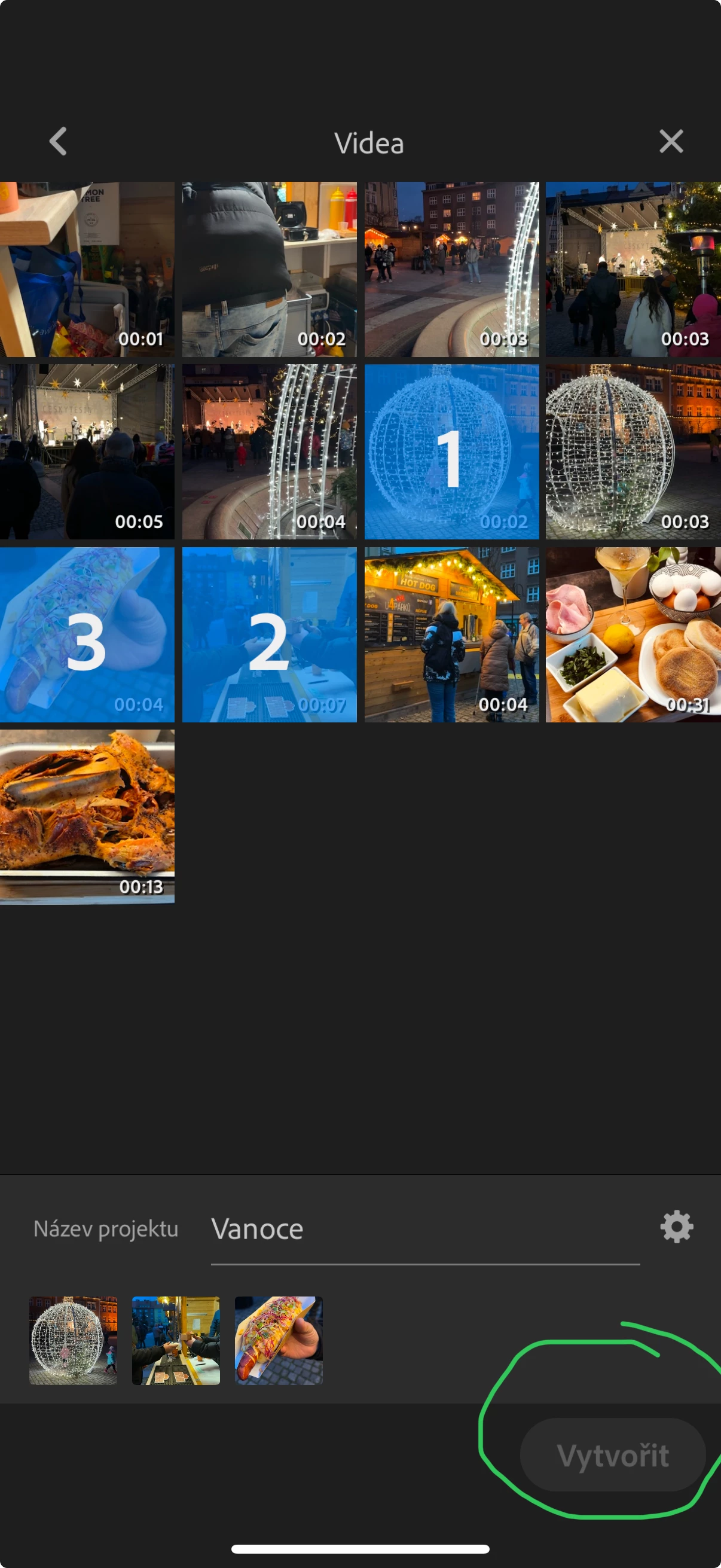Select the 00:01 video clip
This screenshot has width=721, height=1568.
87,269
